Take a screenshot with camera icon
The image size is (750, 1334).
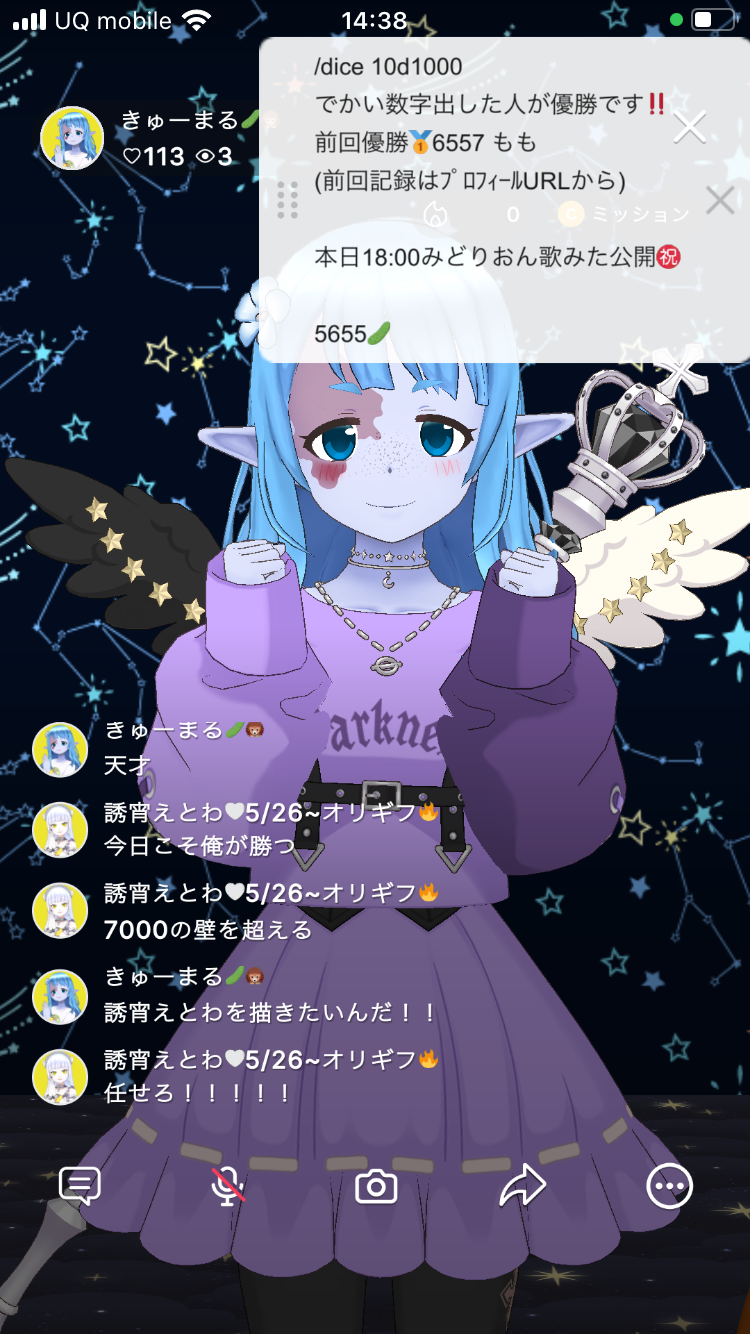376,1187
